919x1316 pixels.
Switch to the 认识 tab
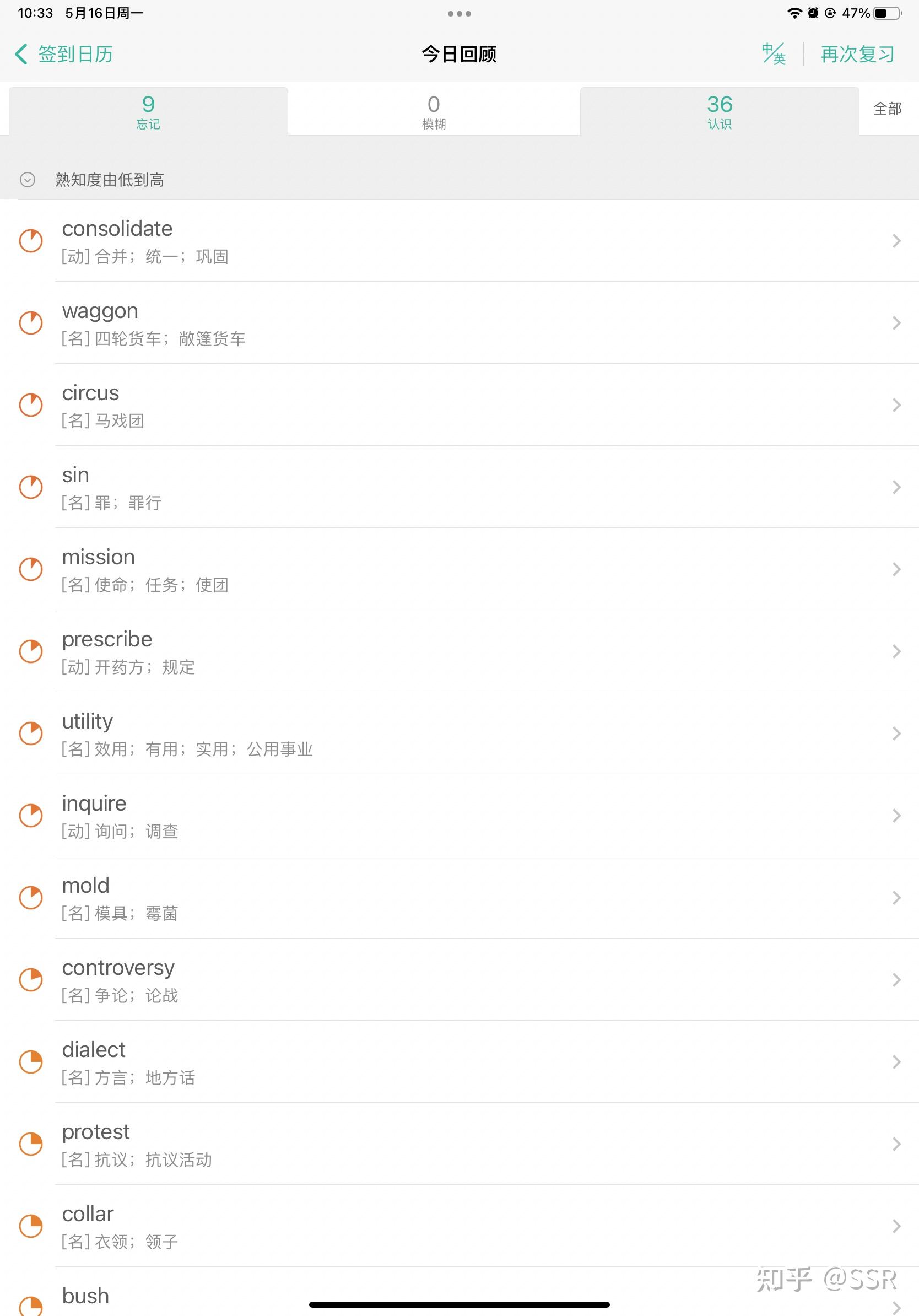click(719, 111)
